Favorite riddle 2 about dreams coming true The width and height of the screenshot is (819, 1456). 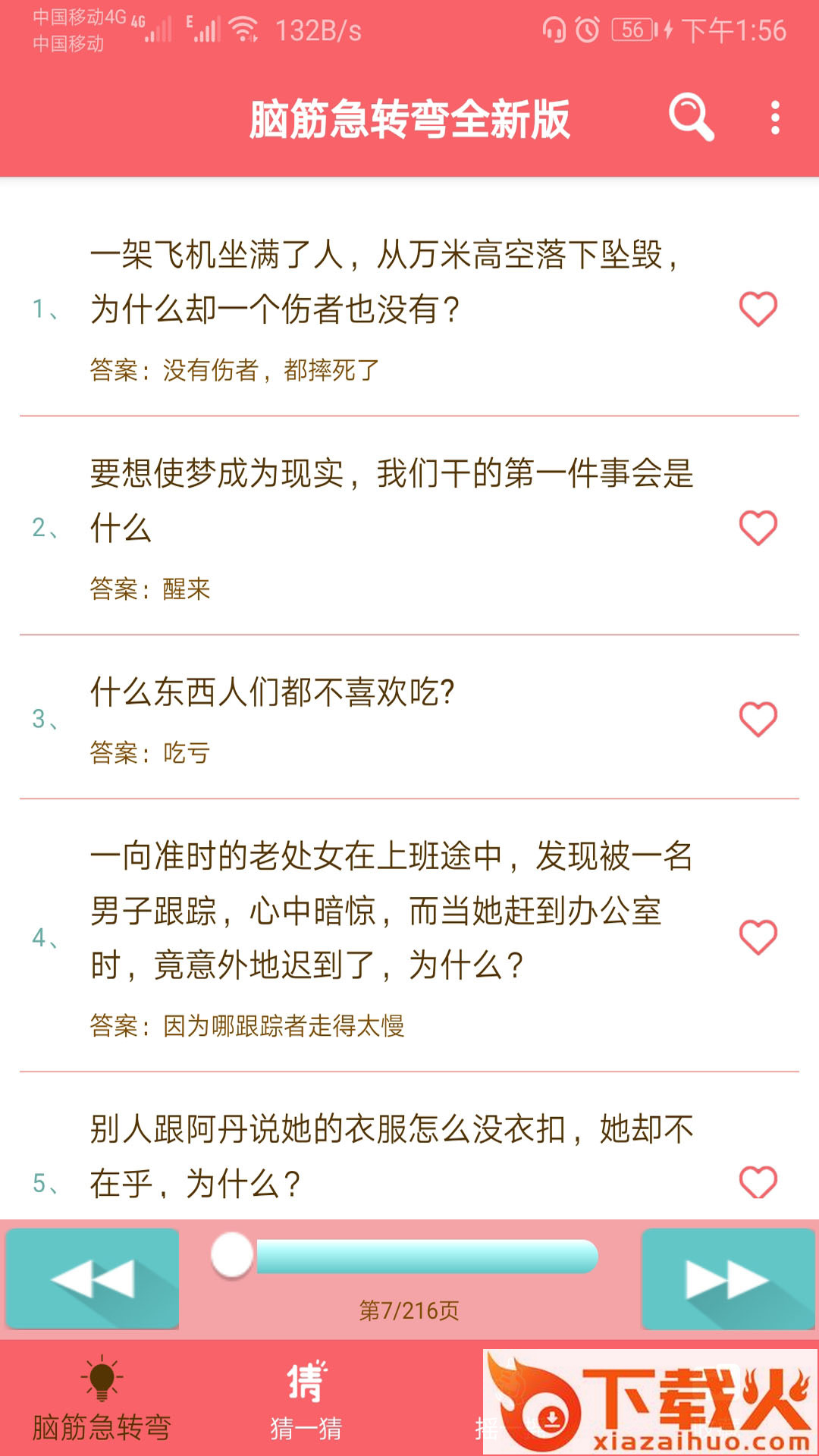click(x=758, y=528)
